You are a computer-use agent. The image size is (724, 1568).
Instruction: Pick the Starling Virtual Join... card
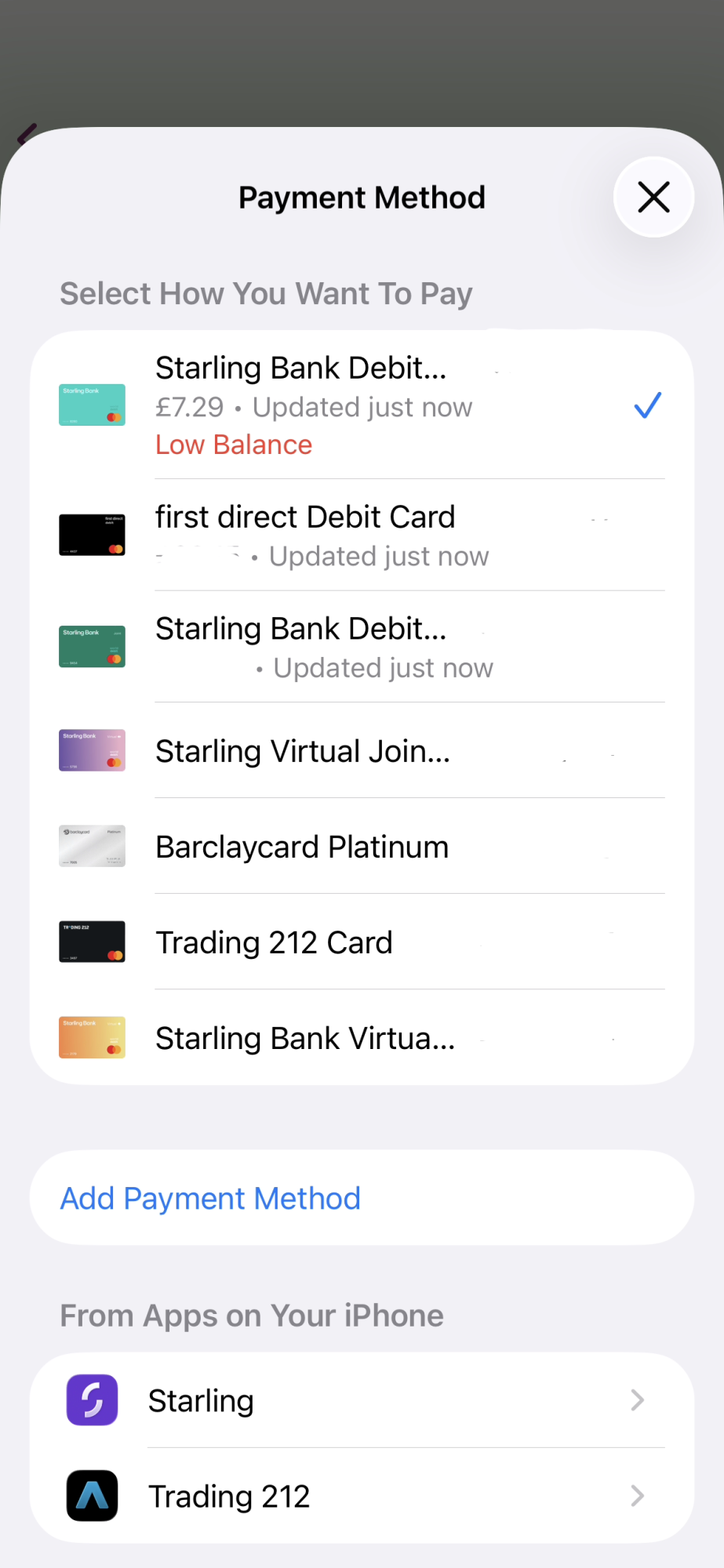(362, 750)
